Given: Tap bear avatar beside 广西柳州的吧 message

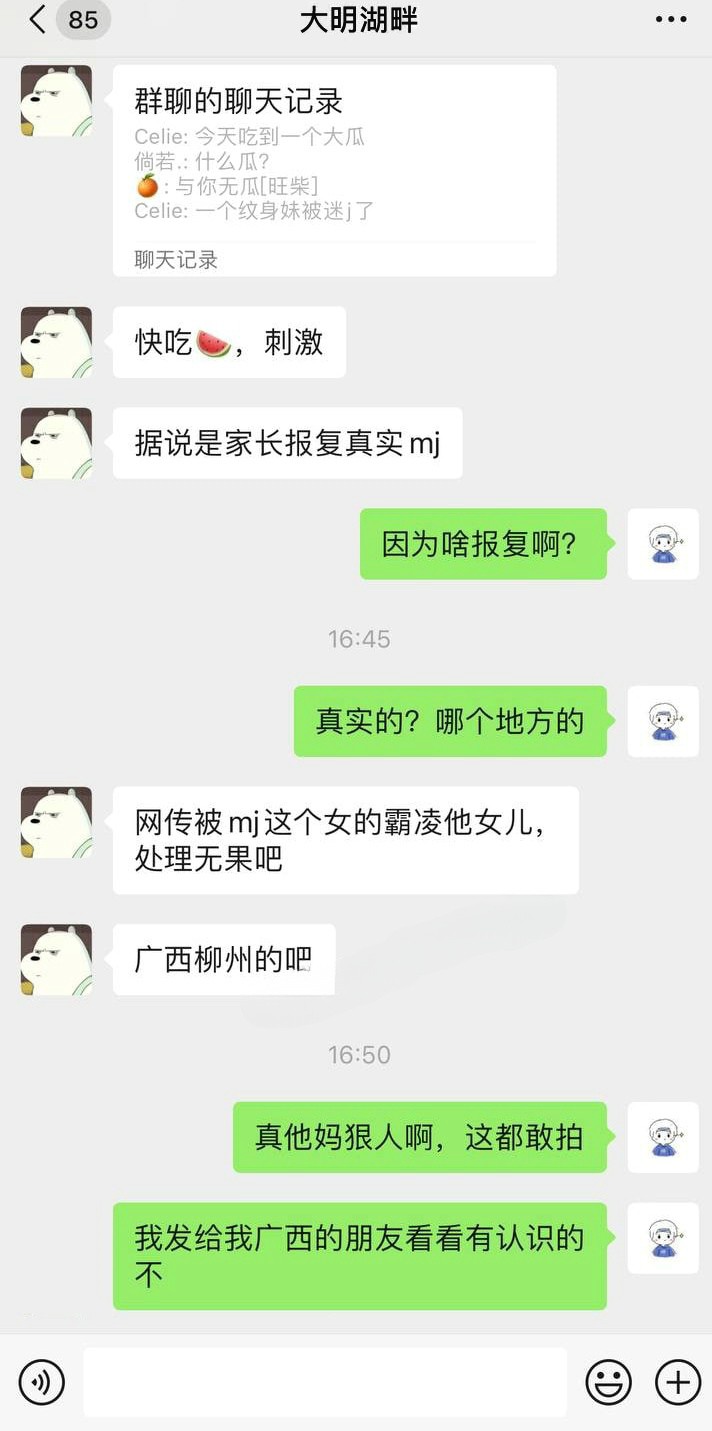Looking at the screenshot, I should tap(56, 959).
